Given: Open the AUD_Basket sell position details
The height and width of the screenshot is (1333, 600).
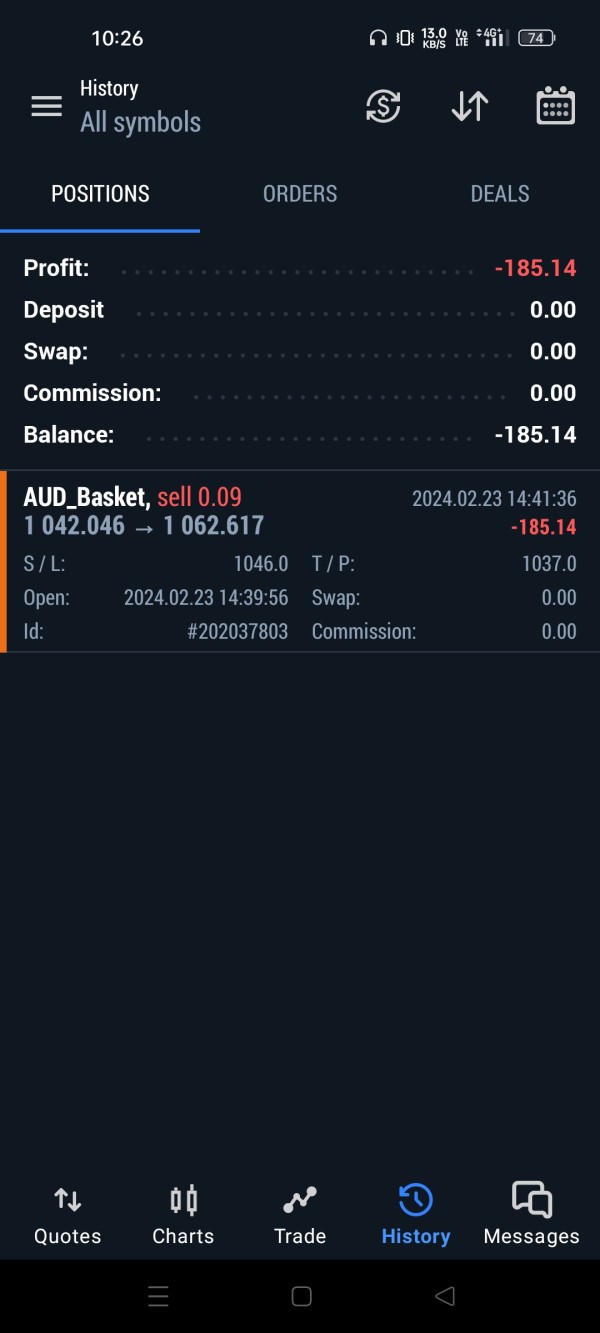Looking at the screenshot, I should pyautogui.click(x=300, y=562).
